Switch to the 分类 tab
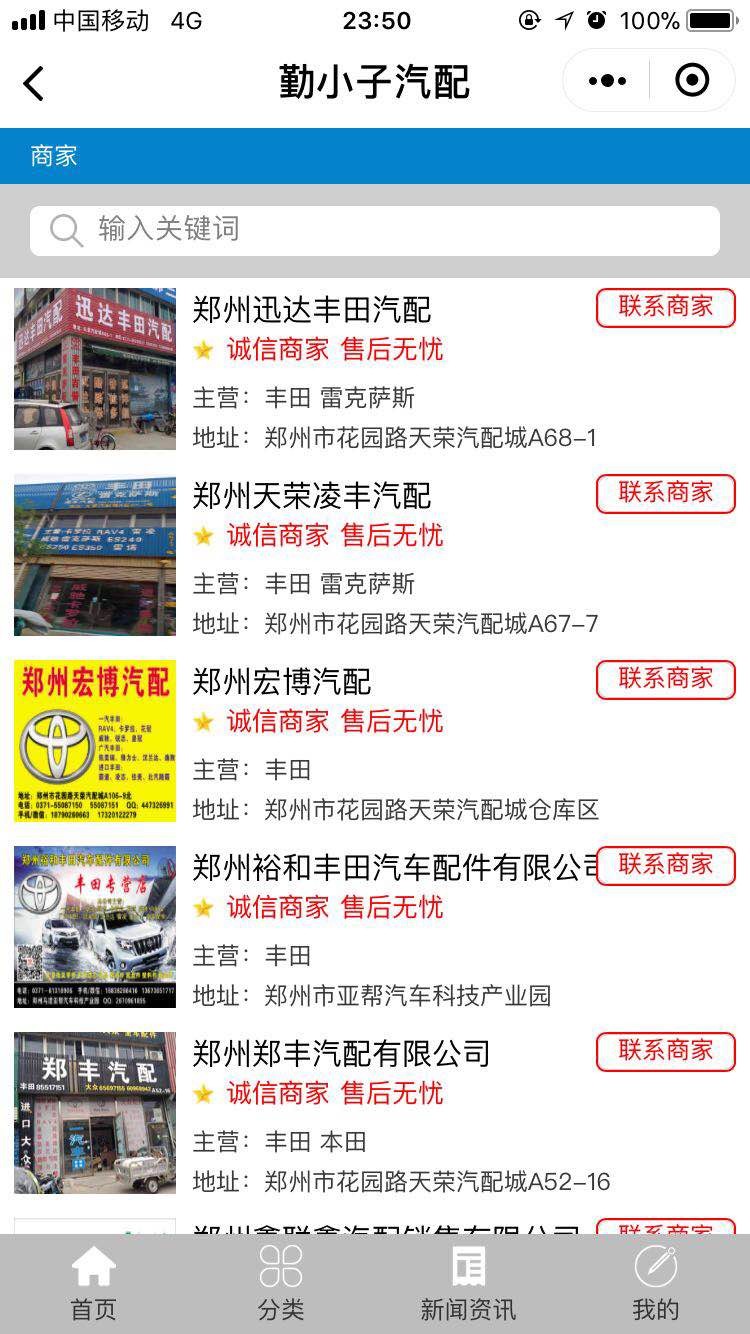The image size is (750, 1334). 281,1285
